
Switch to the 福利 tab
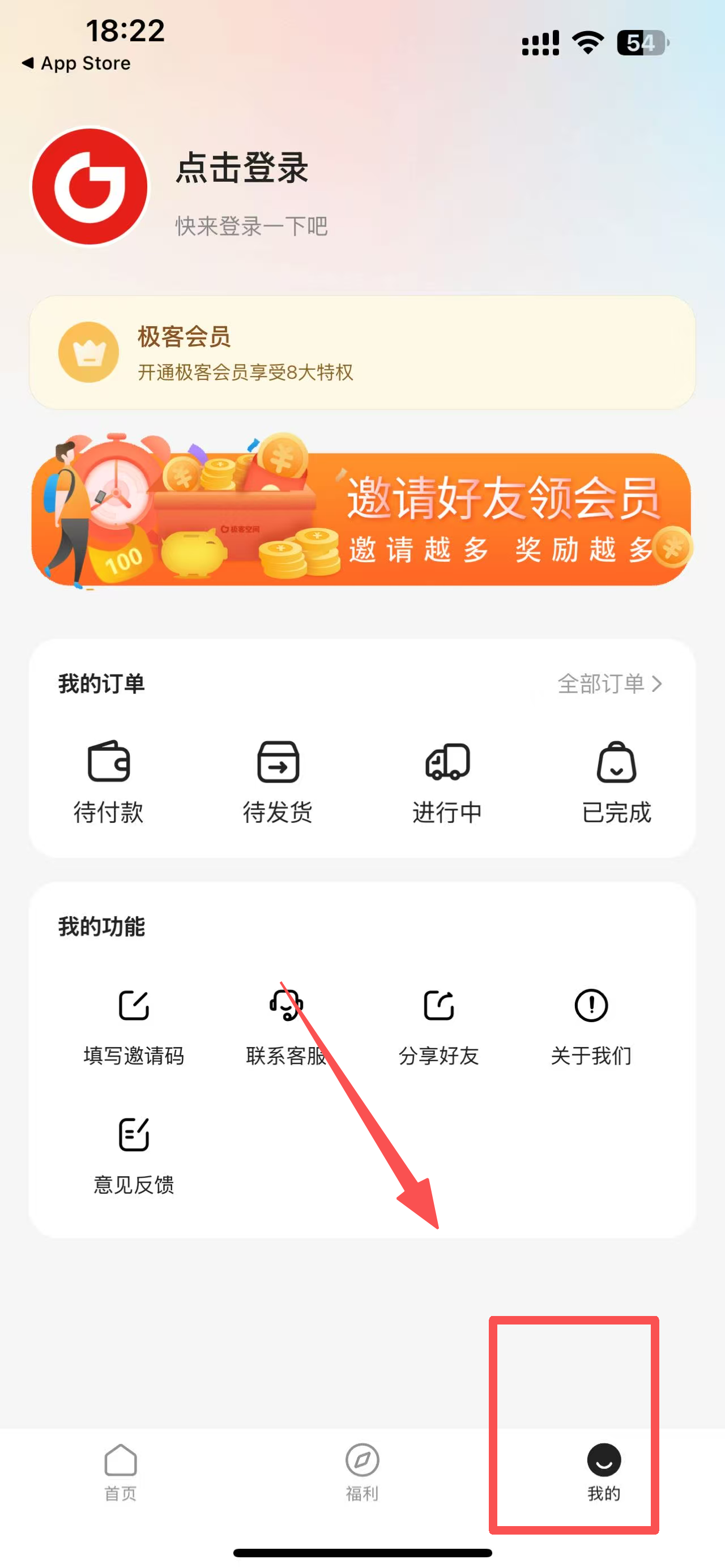point(362,1471)
